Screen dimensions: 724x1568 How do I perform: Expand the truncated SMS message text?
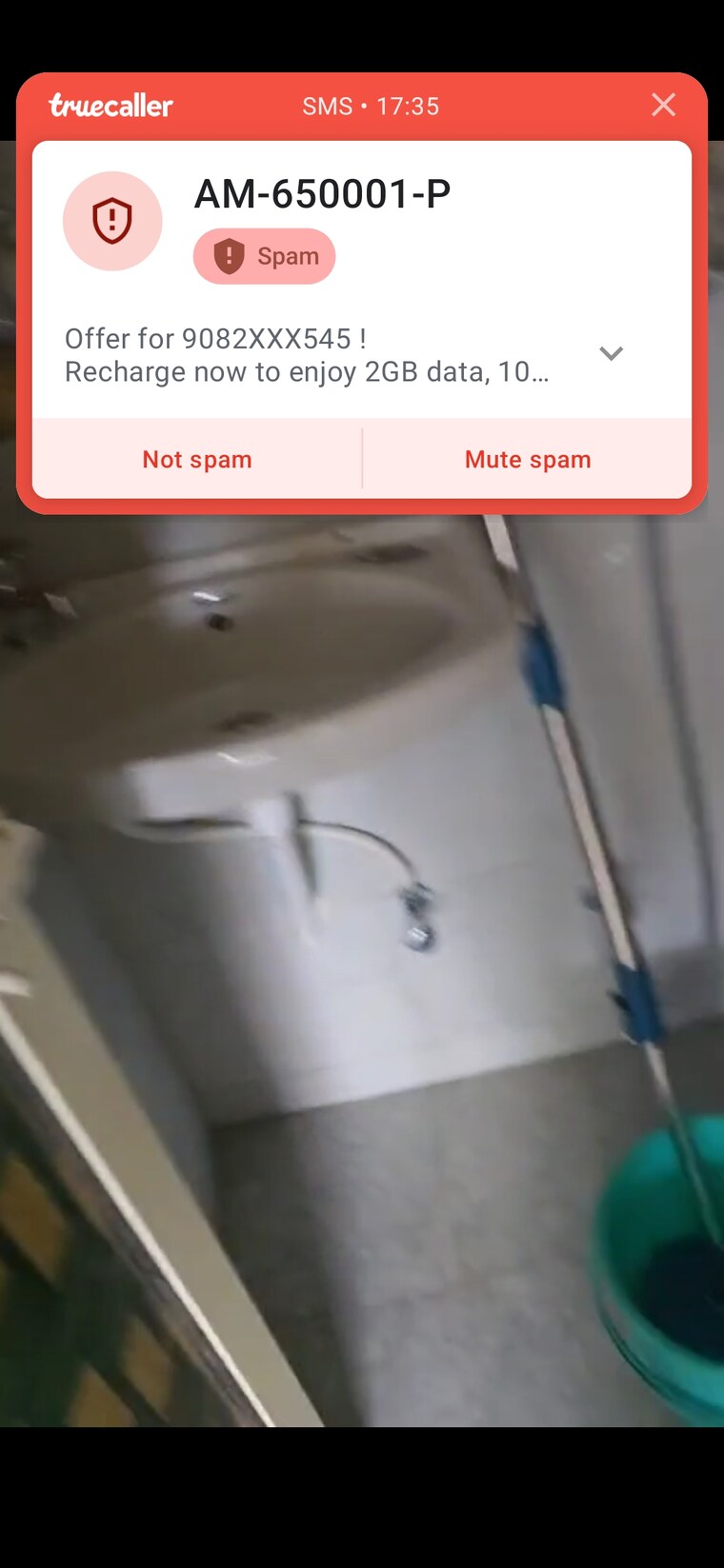coord(611,353)
